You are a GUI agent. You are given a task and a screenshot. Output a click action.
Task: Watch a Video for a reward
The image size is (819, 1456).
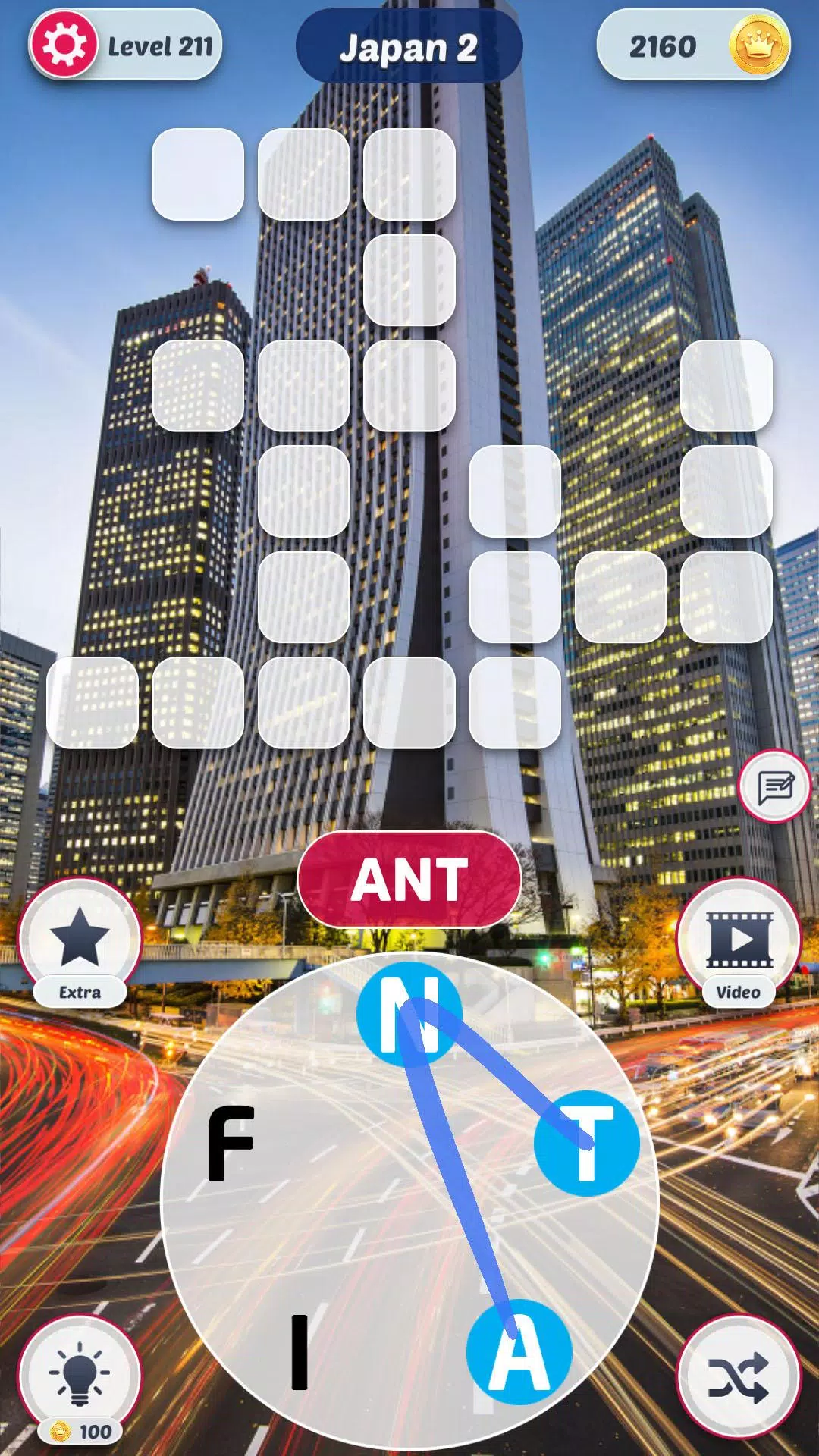[x=739, y=940]
